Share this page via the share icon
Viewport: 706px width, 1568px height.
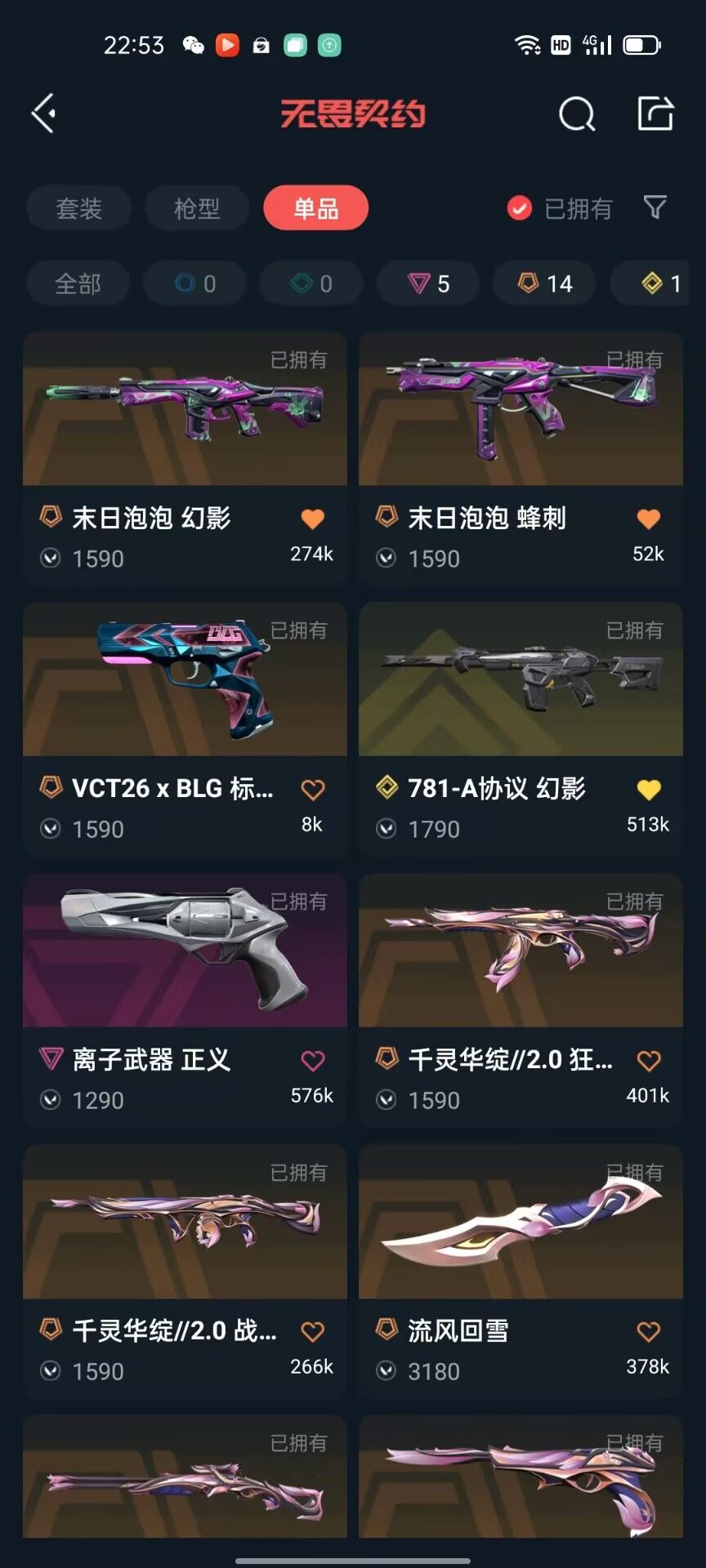point(655,114)
